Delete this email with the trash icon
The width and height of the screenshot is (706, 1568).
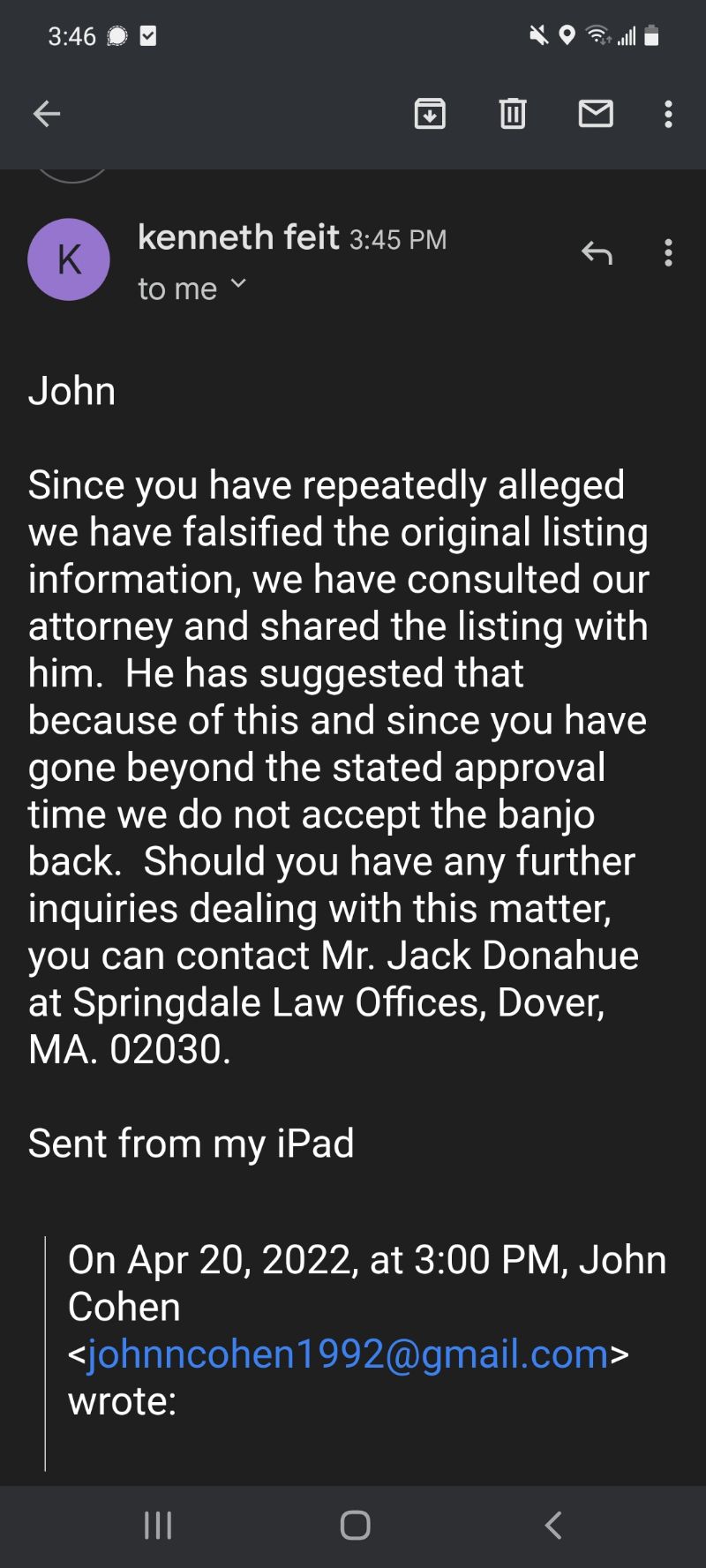coord(513,114)
